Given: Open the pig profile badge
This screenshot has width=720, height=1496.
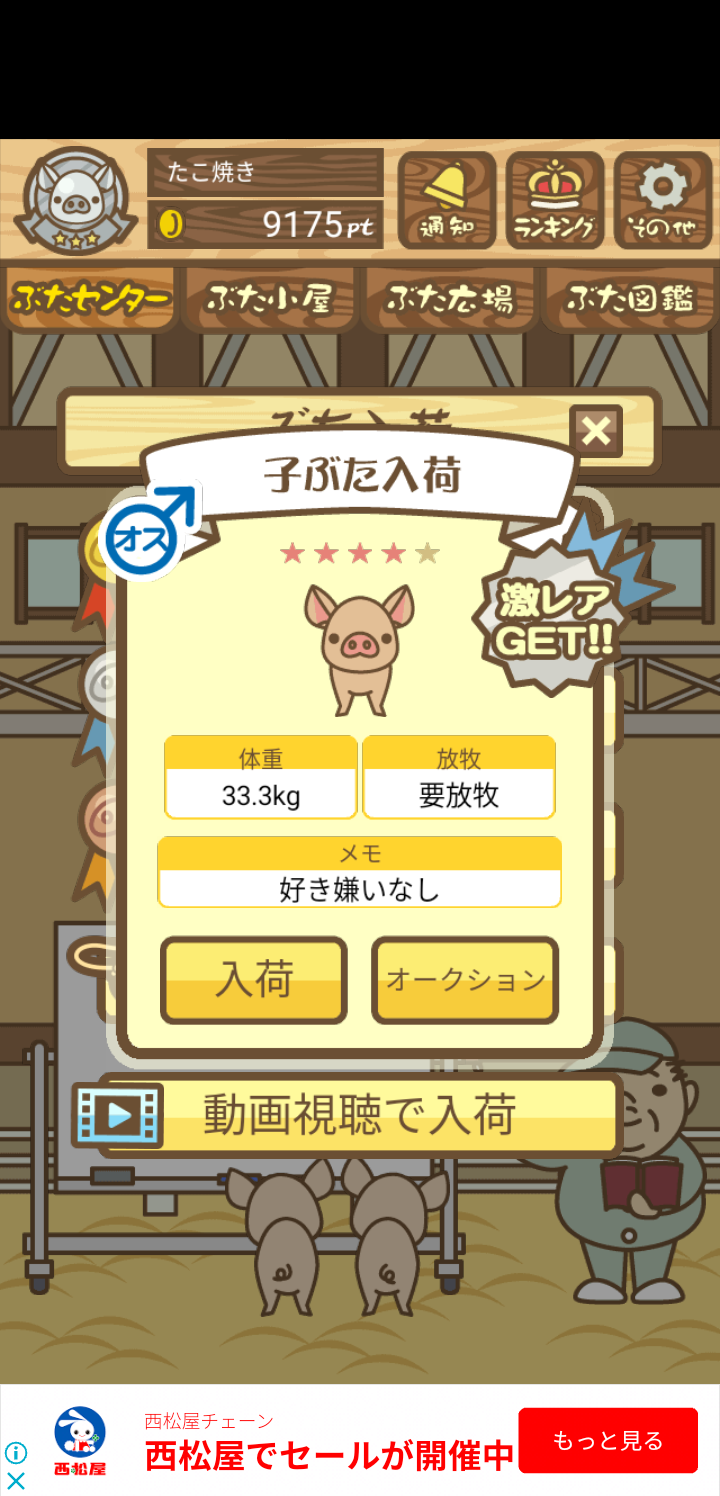Looking at the screenshot, I should [75, 201].
